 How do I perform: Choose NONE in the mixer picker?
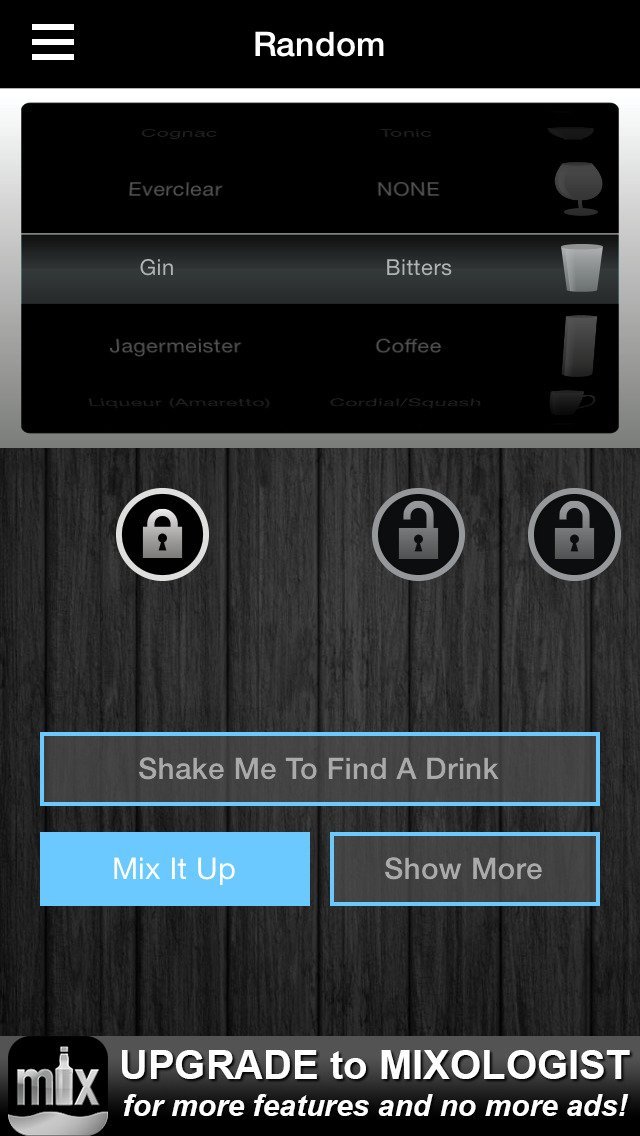[x=408, y=189]
